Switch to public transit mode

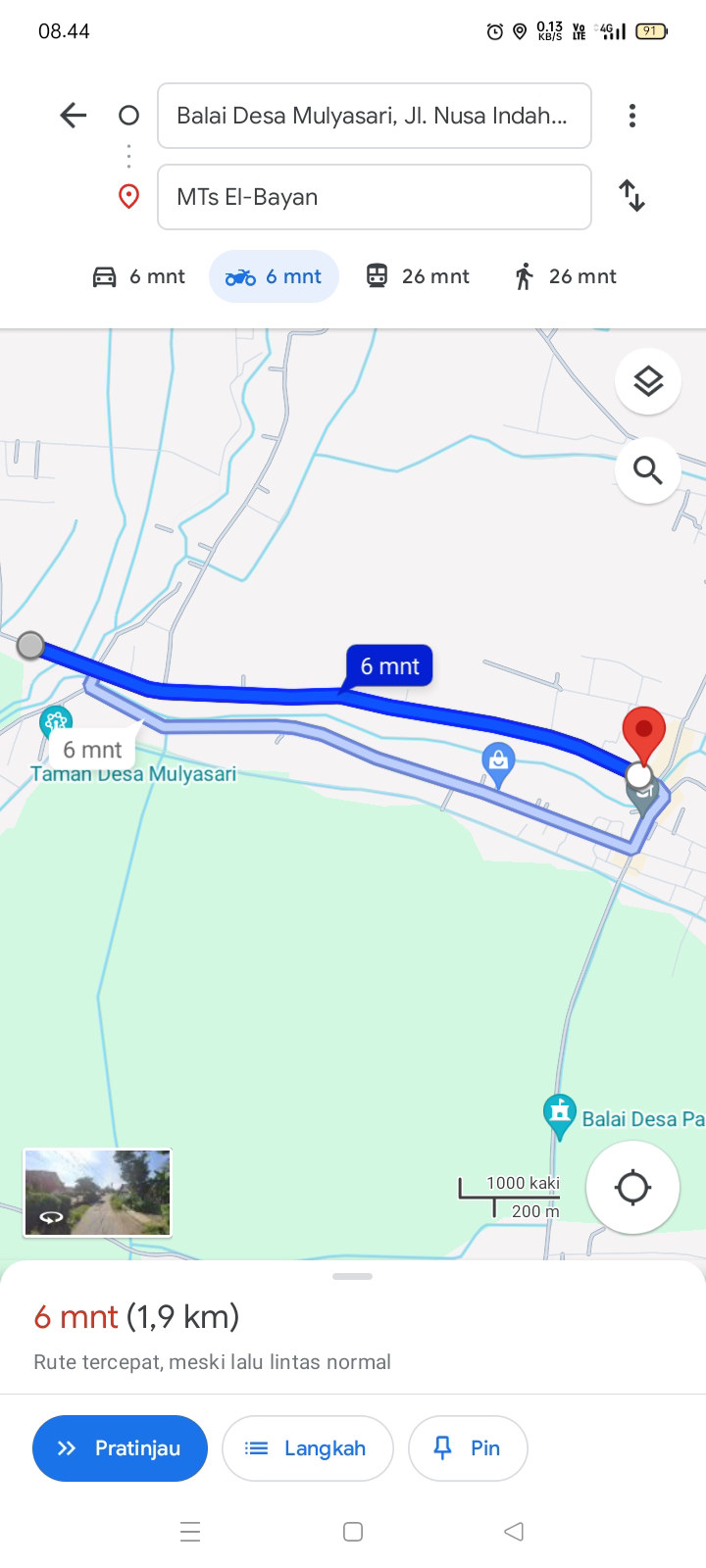[417, 276]
